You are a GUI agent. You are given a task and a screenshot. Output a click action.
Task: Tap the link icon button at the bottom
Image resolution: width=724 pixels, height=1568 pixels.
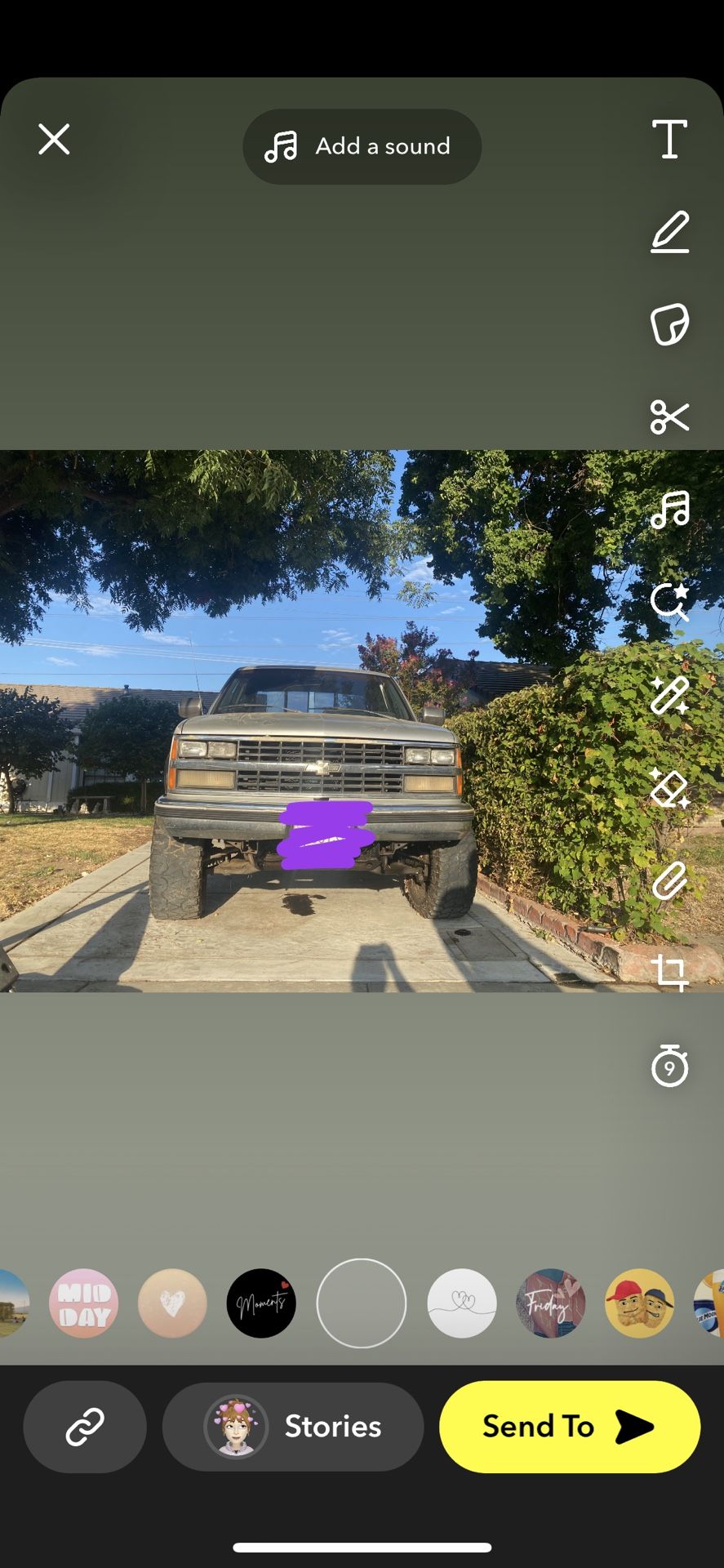point(85,1427)
